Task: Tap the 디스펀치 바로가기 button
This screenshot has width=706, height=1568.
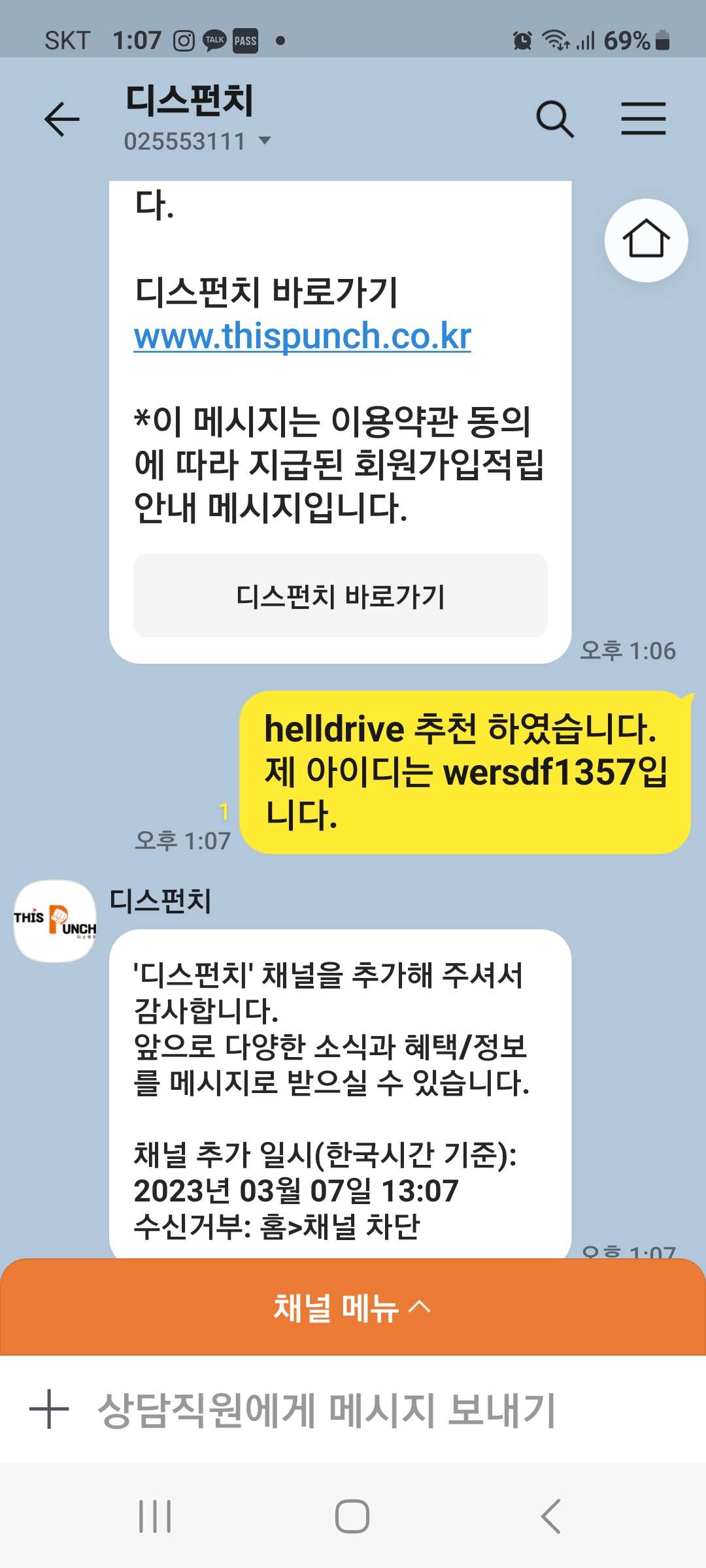Action: pos(340,596)
